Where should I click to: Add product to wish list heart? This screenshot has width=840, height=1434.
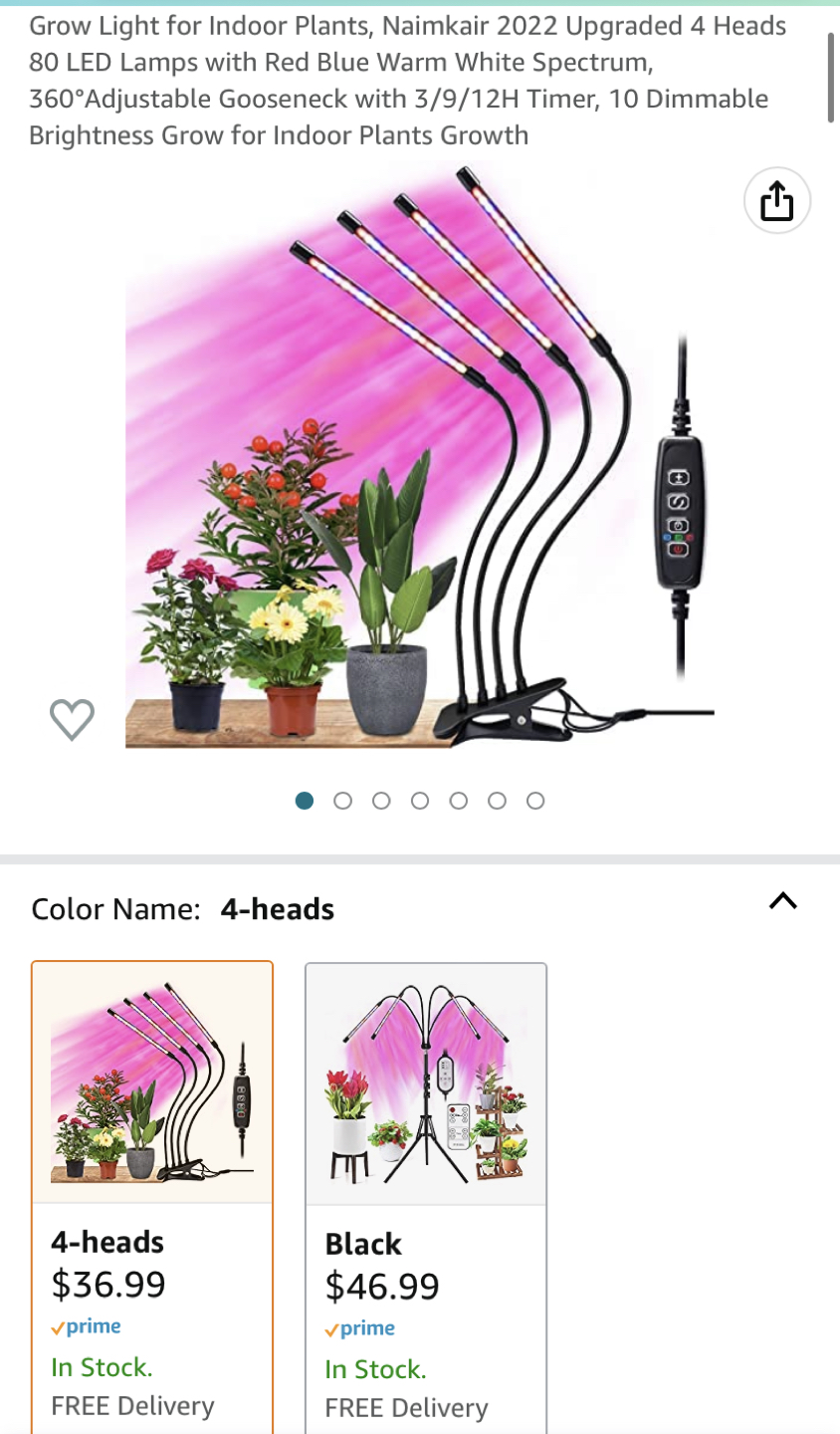(x=72, y=719)
